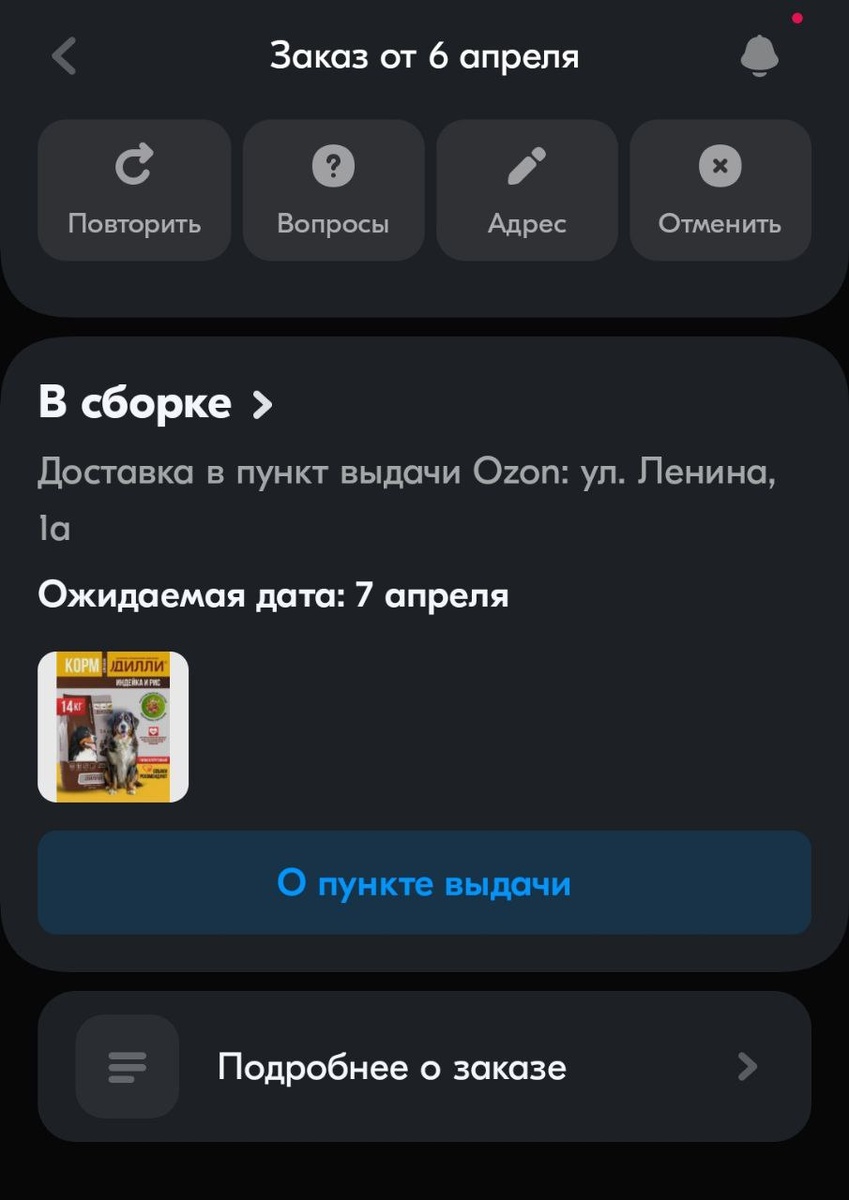The width and height of the screenshot is (849, 1200).
Task: Tap the red notification dot
Action: 797,15
